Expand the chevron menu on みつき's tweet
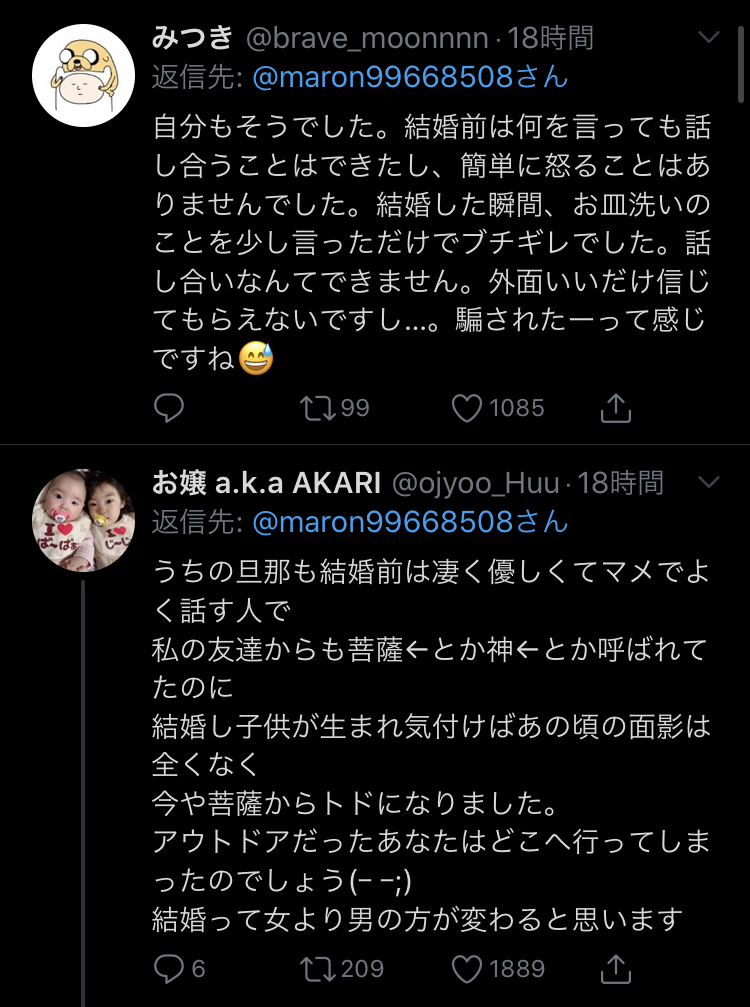This screenshot has height=1007, width=750. [708, 38]
